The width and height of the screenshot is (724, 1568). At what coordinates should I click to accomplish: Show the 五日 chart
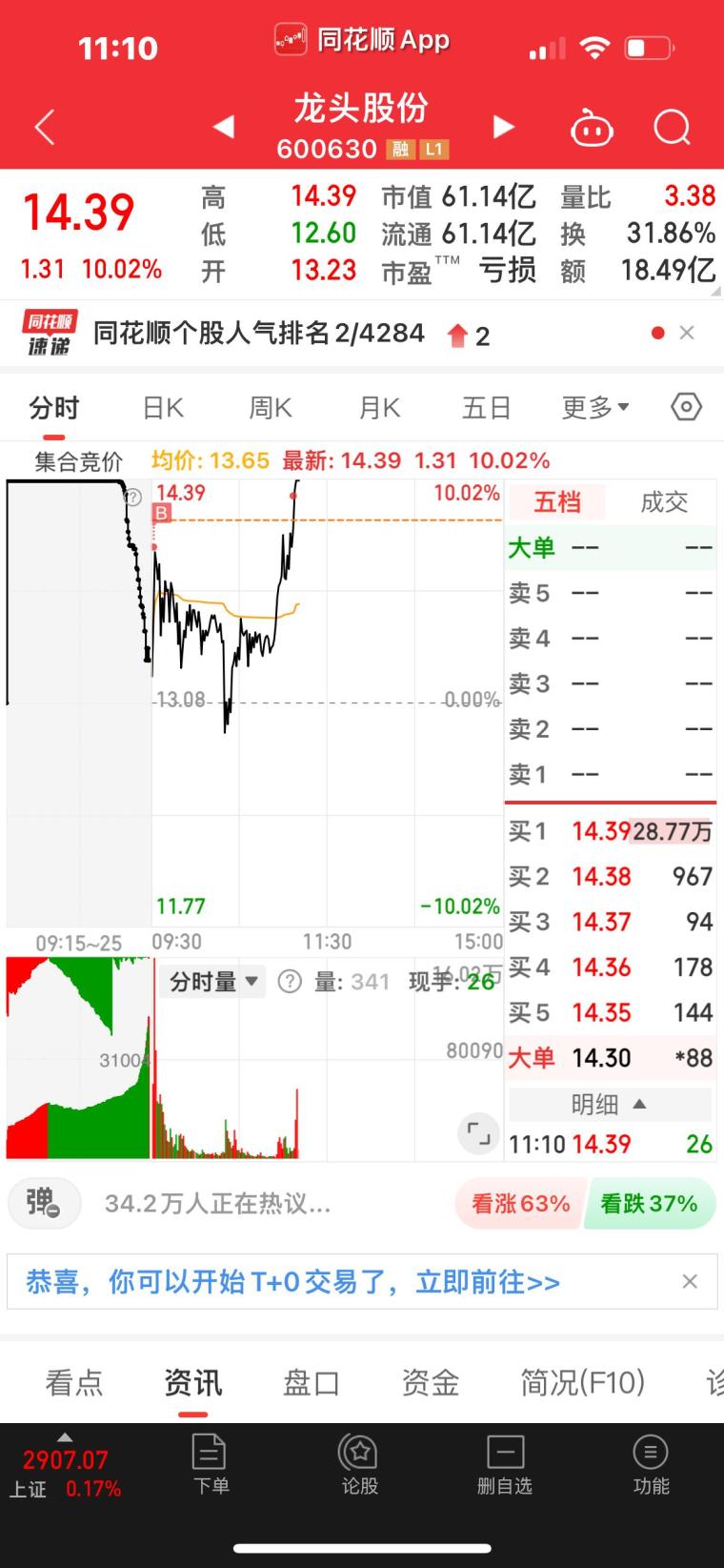pos(487,408)
